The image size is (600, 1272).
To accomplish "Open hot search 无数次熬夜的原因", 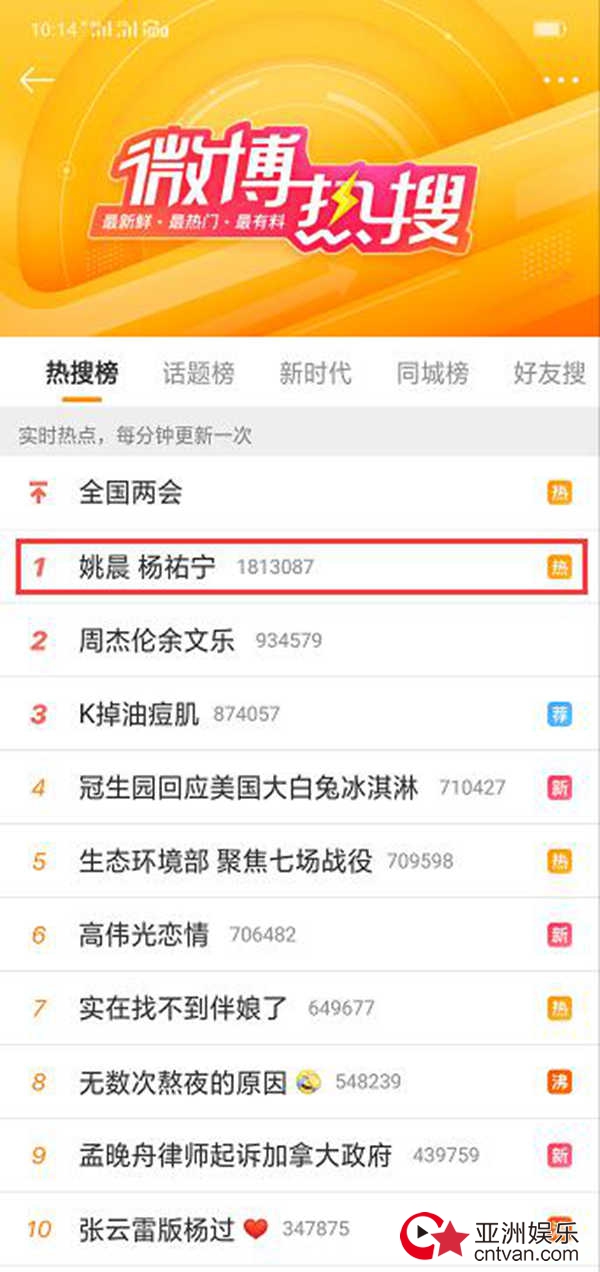I will tap(183, 1082).
